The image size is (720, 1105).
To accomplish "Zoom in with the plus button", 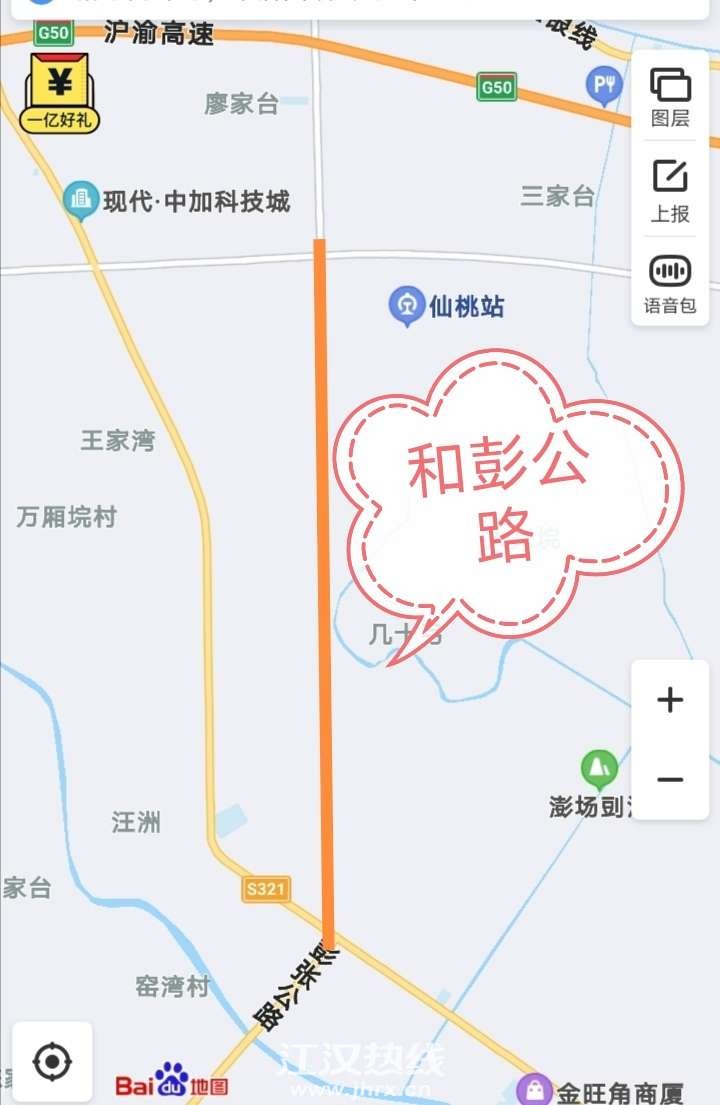I will [670, 700].
